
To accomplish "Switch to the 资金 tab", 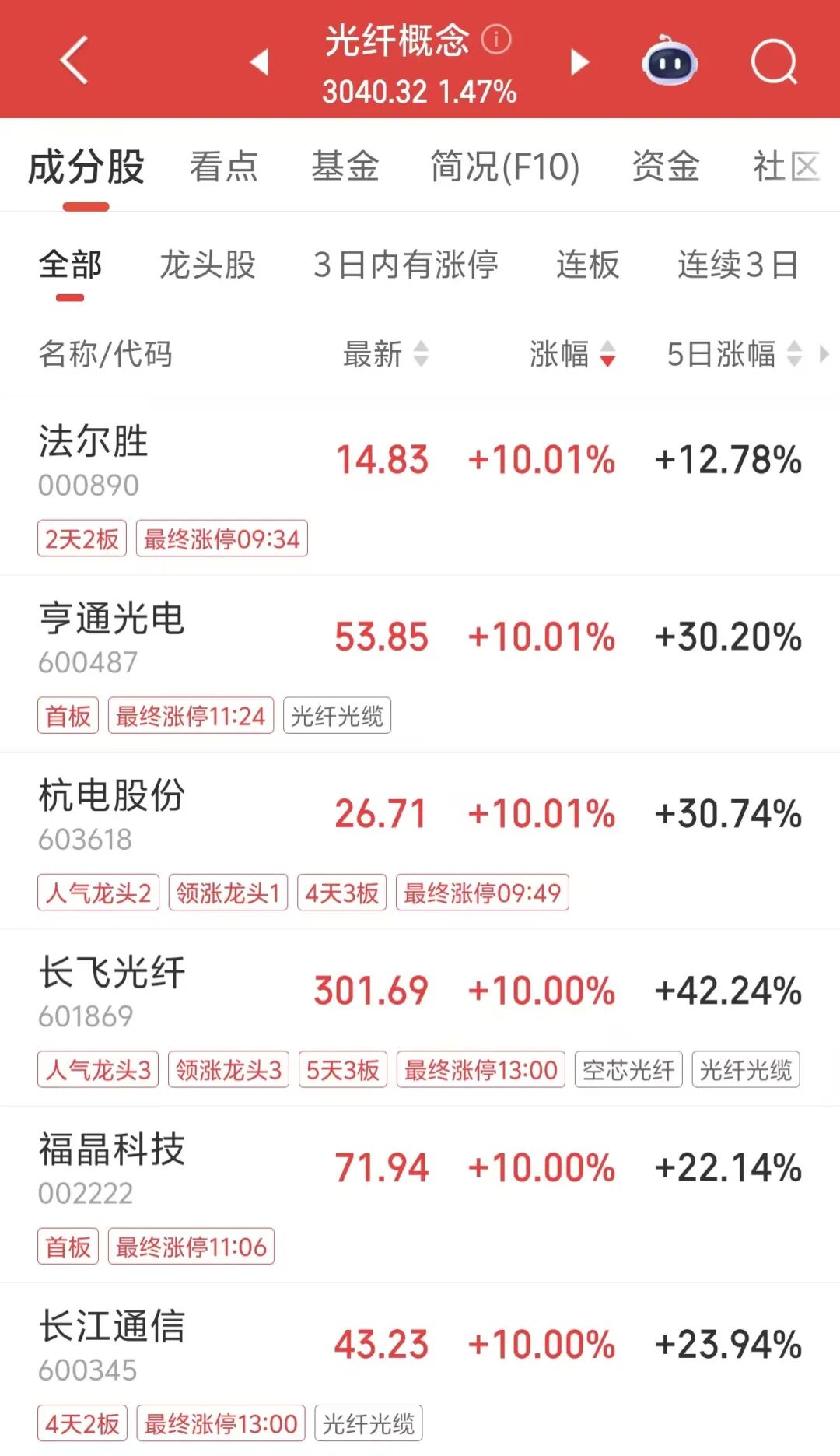I will [666, 167].
